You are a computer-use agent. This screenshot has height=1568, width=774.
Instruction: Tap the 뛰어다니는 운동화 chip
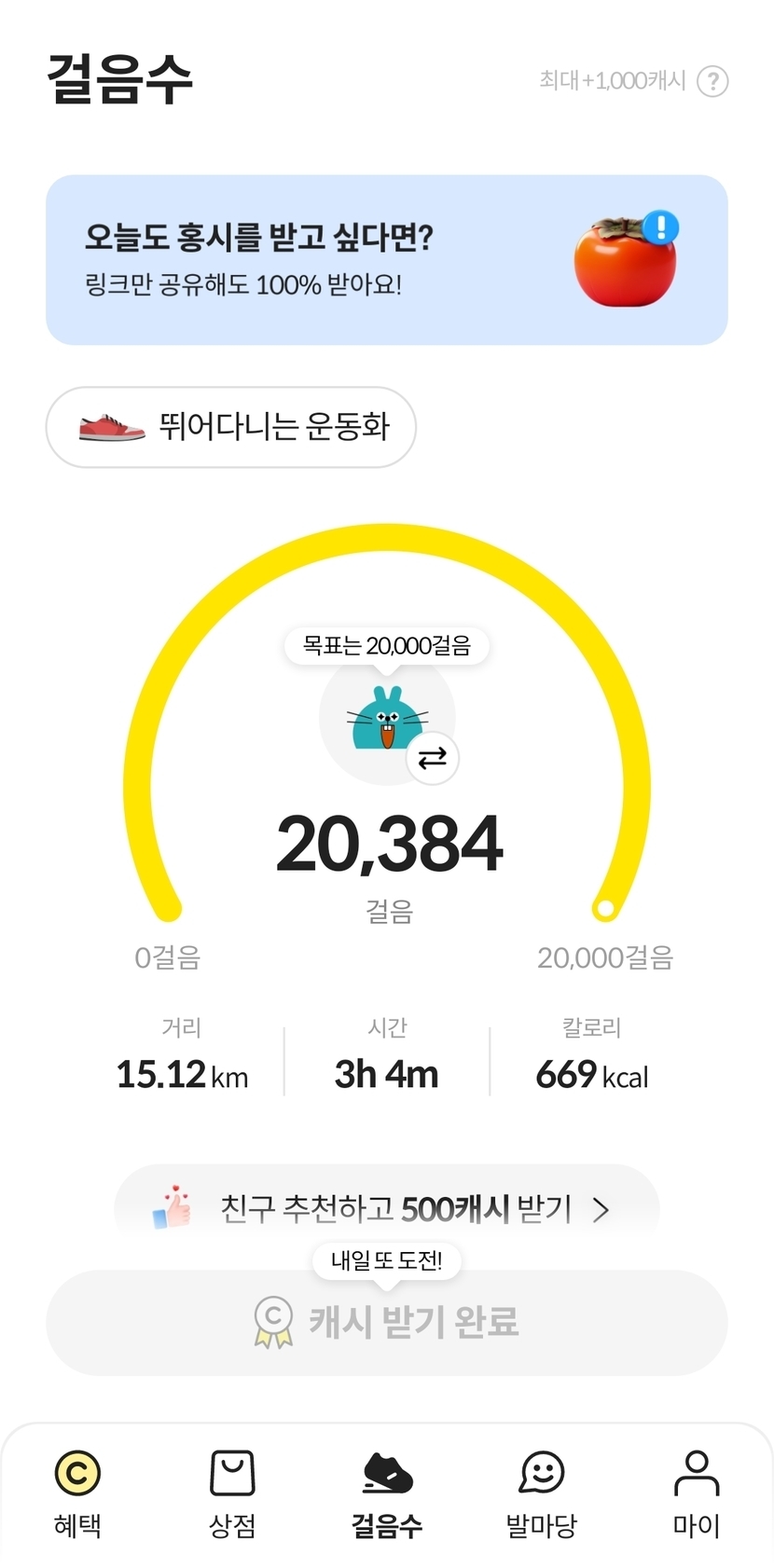tap(230, 427)
